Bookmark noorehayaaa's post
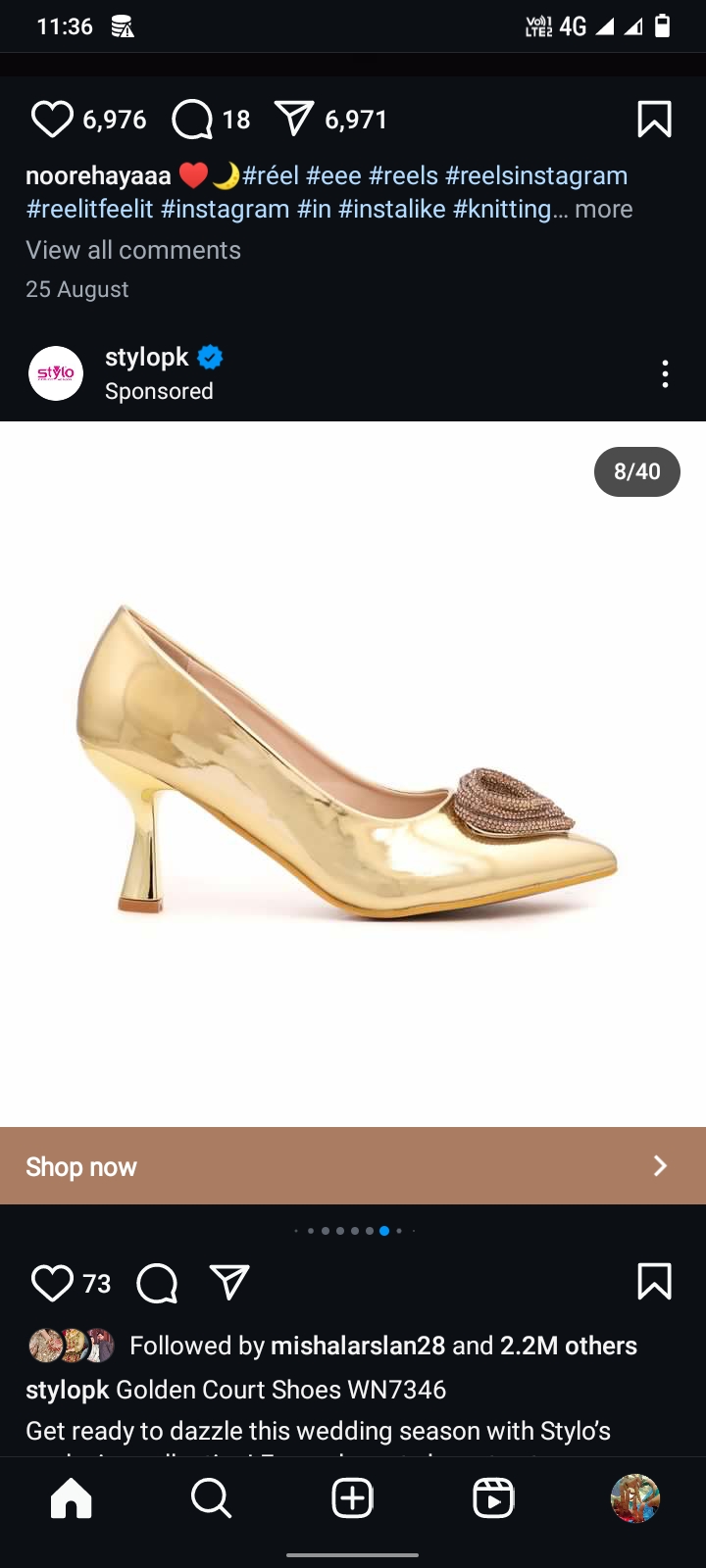The height and width of the screenshot is (1568, 706). [654, 120]
